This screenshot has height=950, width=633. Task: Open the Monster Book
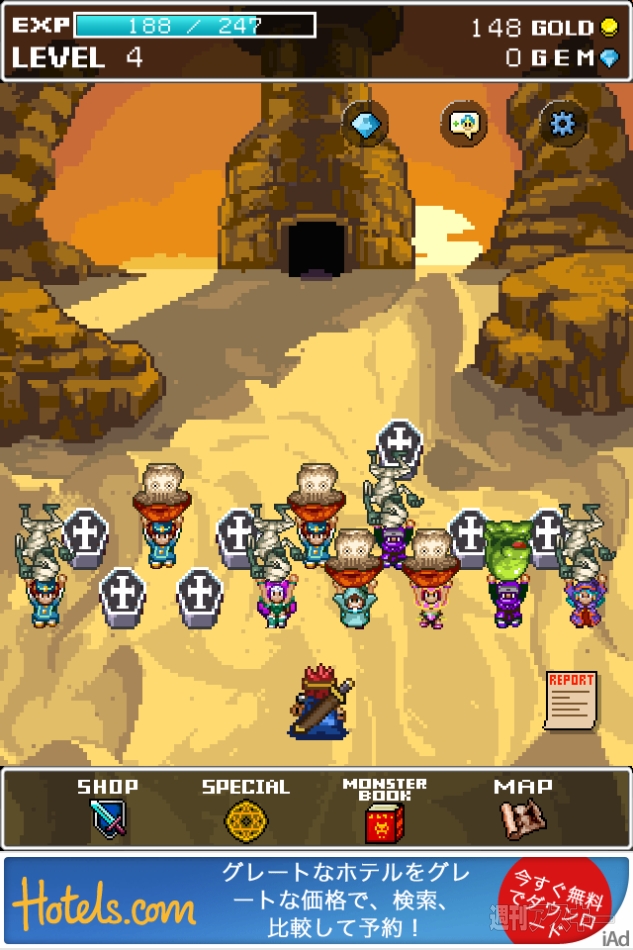(385, 809)
